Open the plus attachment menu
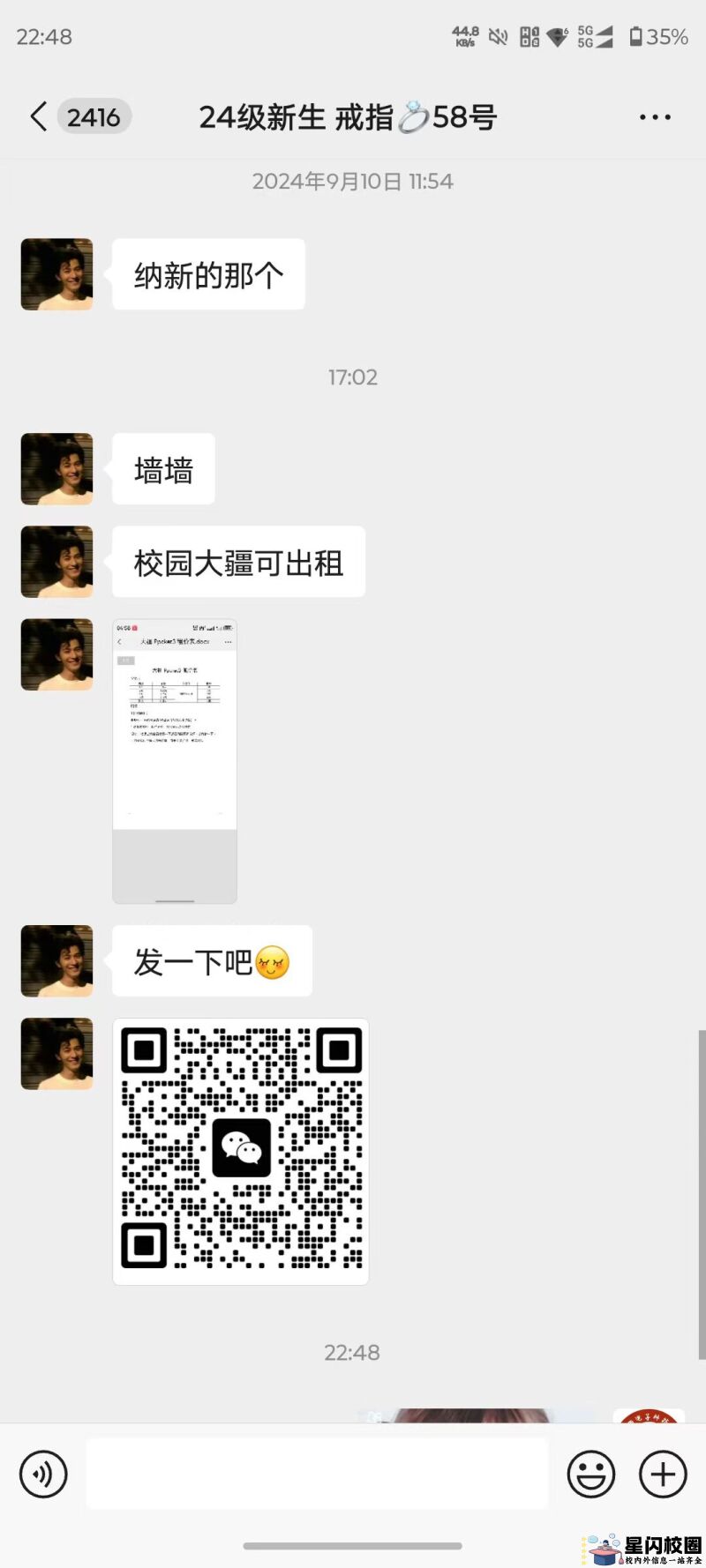Screen dimensions: 706x1568 (x=663, y=1473)
